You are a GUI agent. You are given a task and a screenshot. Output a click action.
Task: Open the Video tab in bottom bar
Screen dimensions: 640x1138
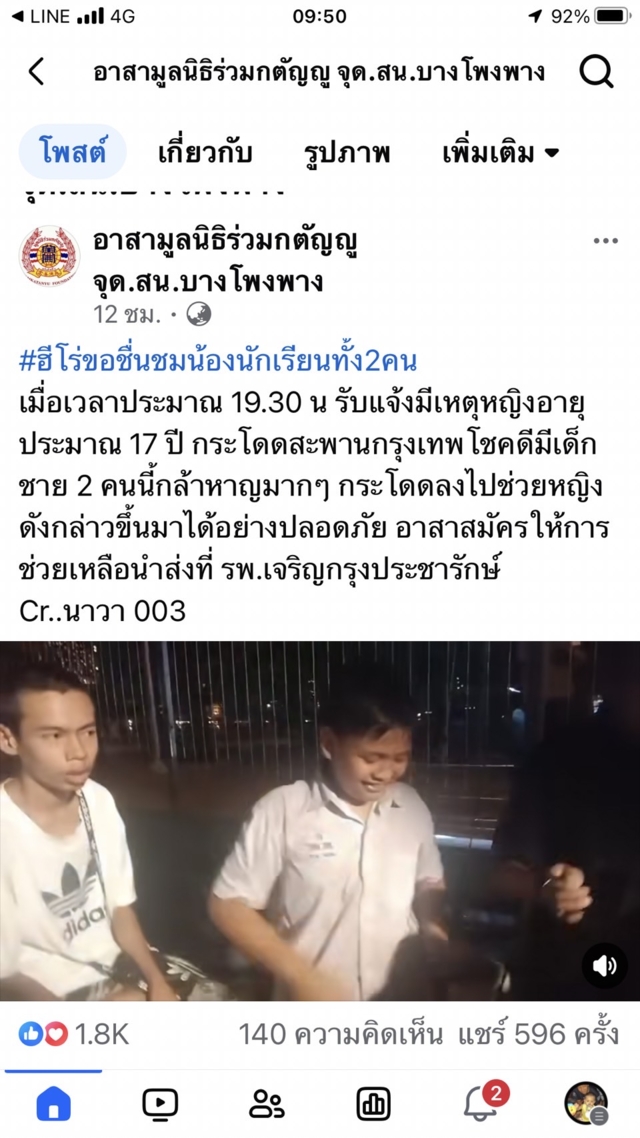tap(160, 1103)
